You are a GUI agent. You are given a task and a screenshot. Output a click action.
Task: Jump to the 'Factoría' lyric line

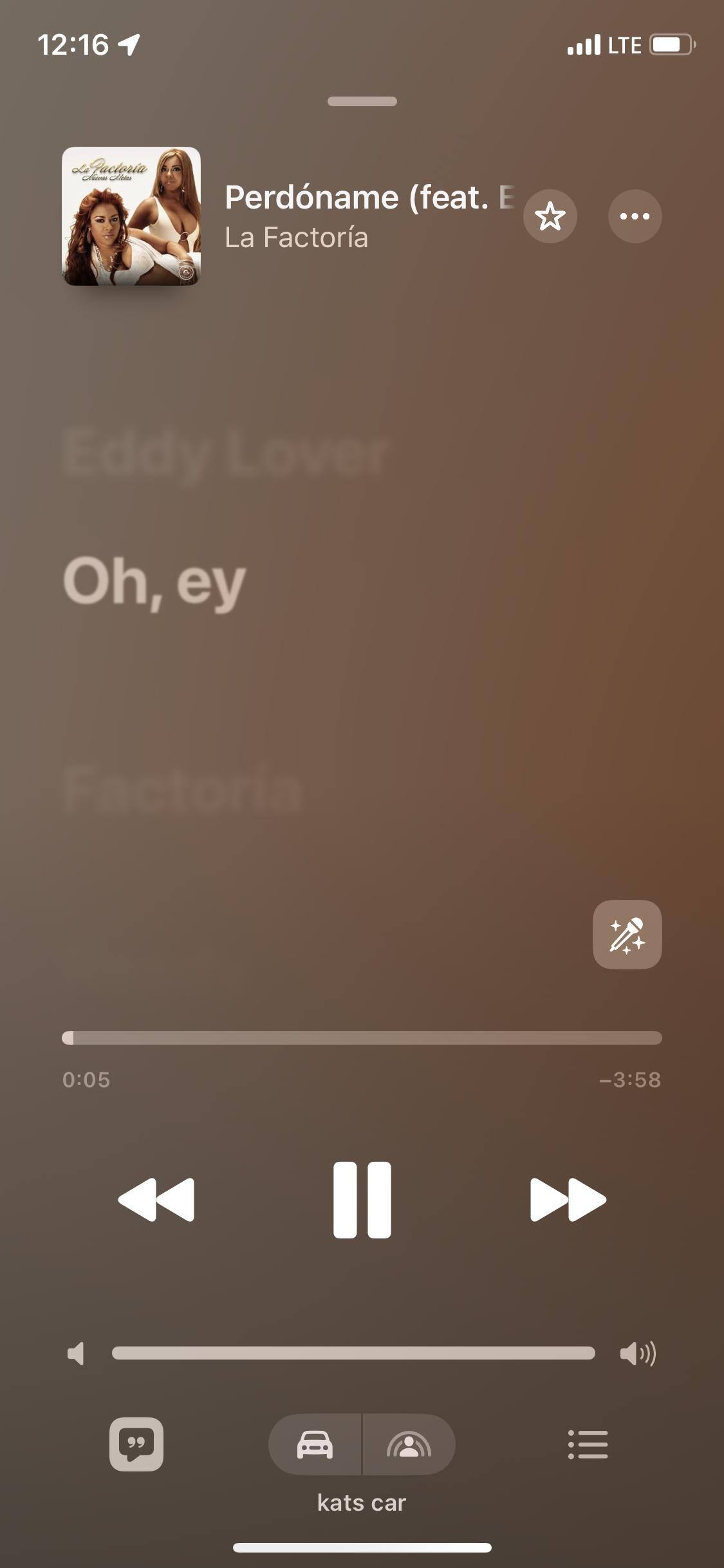click(x=183, y=789)
